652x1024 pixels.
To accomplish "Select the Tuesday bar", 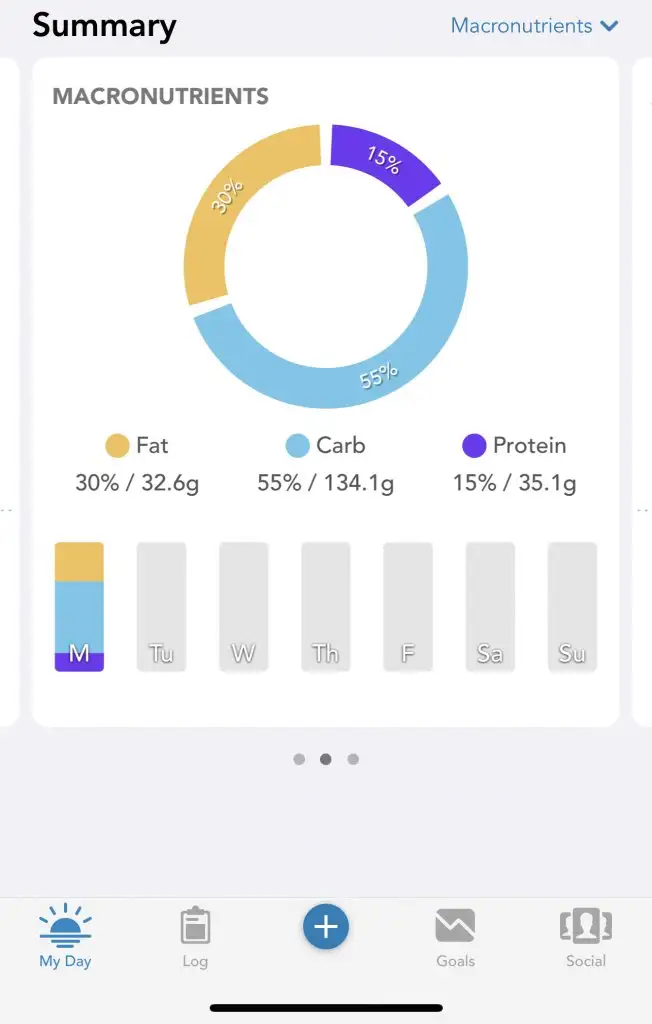I will [161, 607].
